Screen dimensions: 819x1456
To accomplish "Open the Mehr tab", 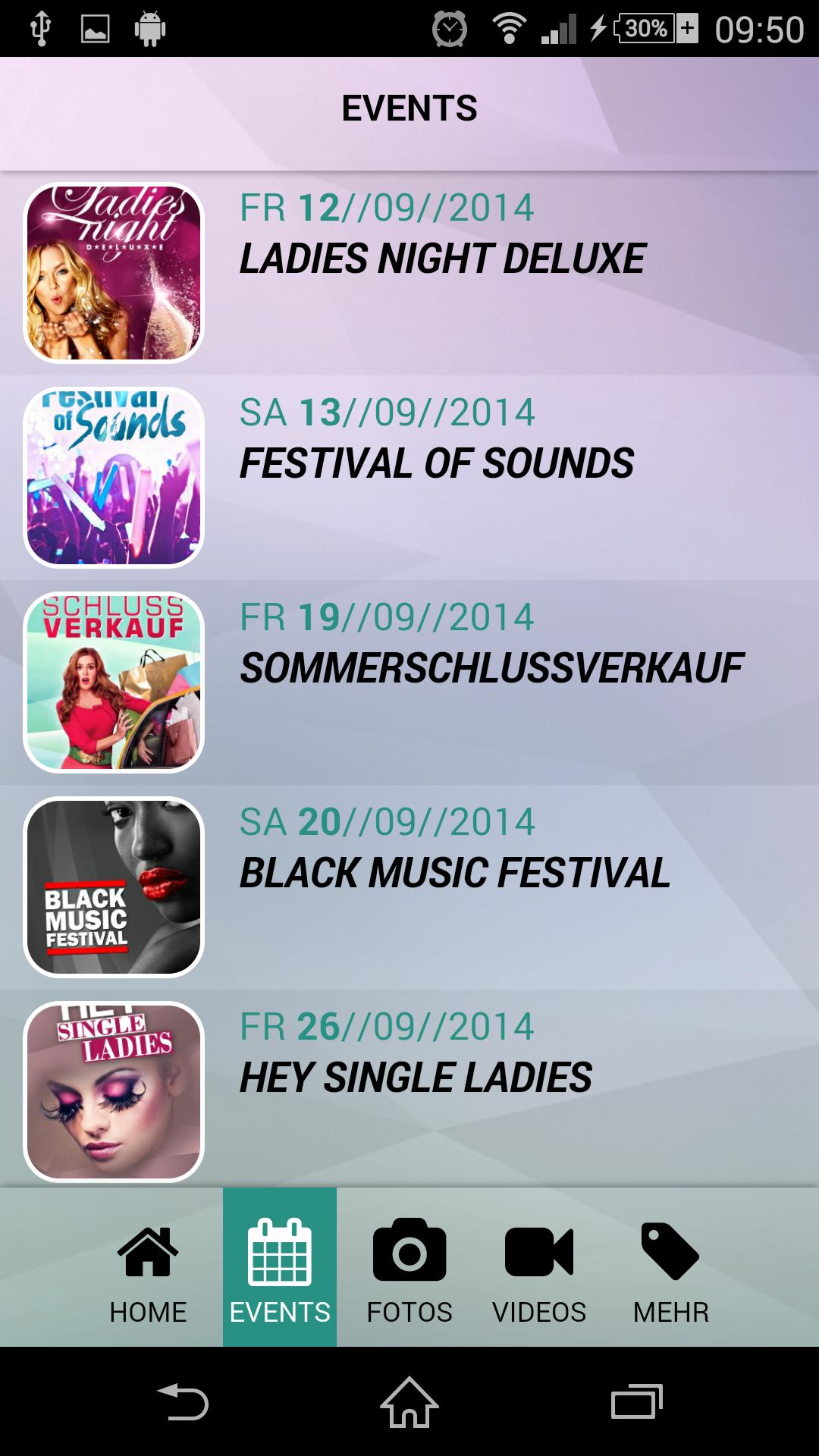I will pos(670,1269).
